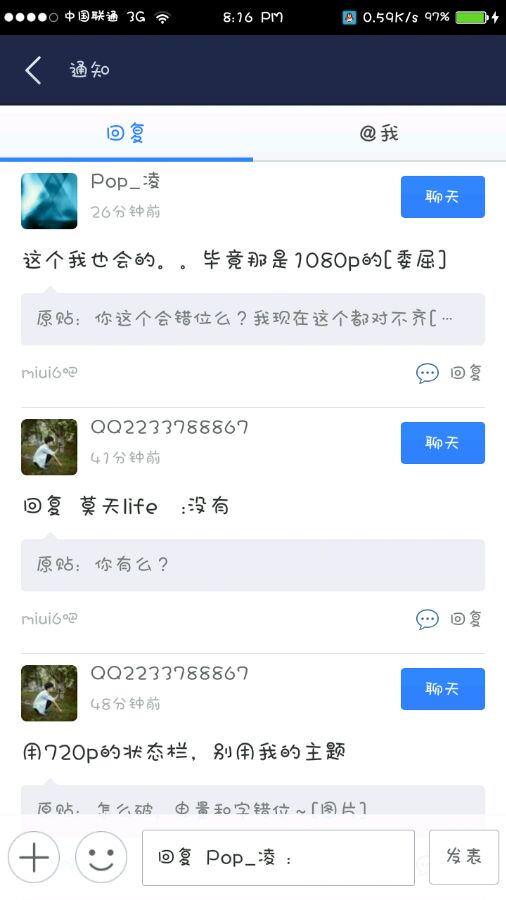Viewport: 506px width, 900px height.
Task: Open Pop_凌's avatar profile
Action: 49,201
